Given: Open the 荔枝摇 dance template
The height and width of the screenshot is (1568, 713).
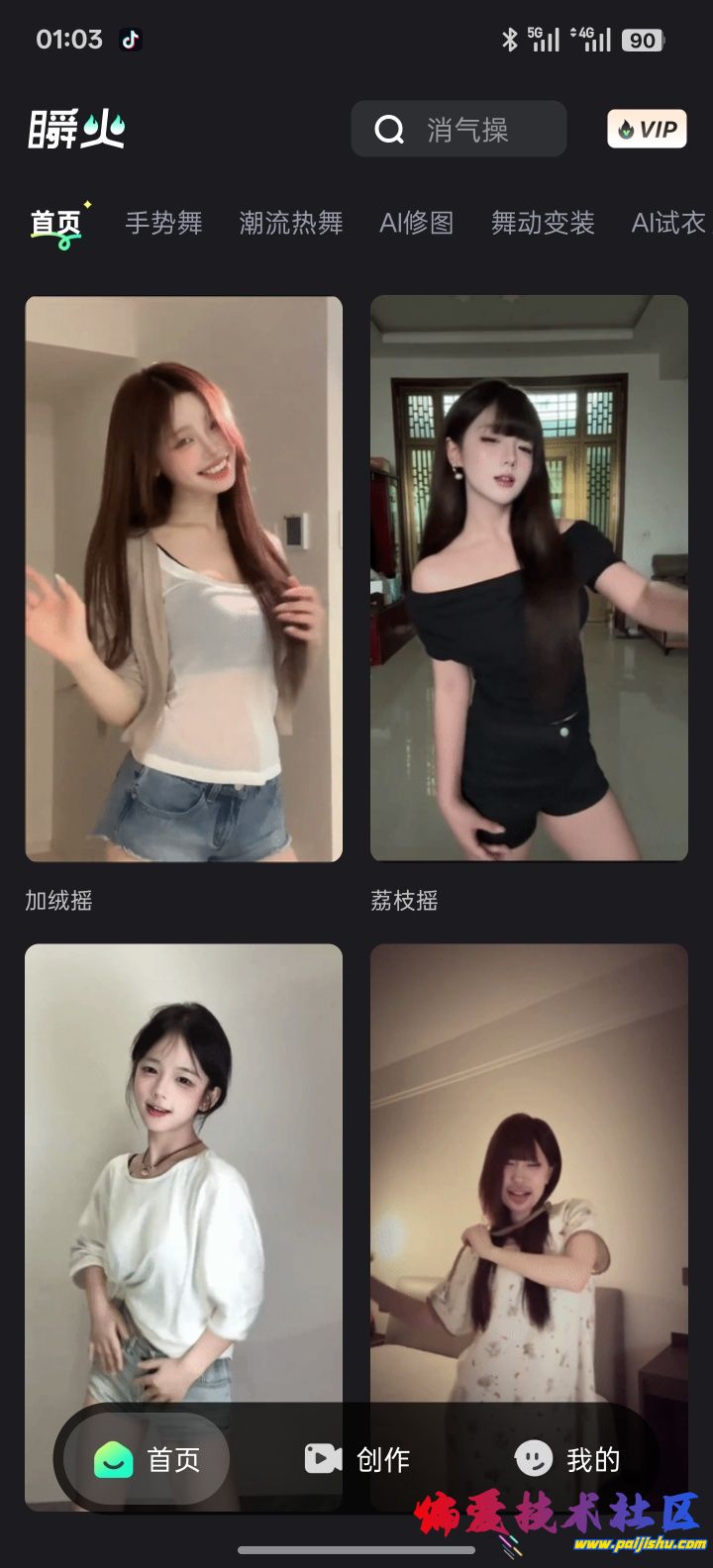Looking at the screenshot, I should coord(529,578).
